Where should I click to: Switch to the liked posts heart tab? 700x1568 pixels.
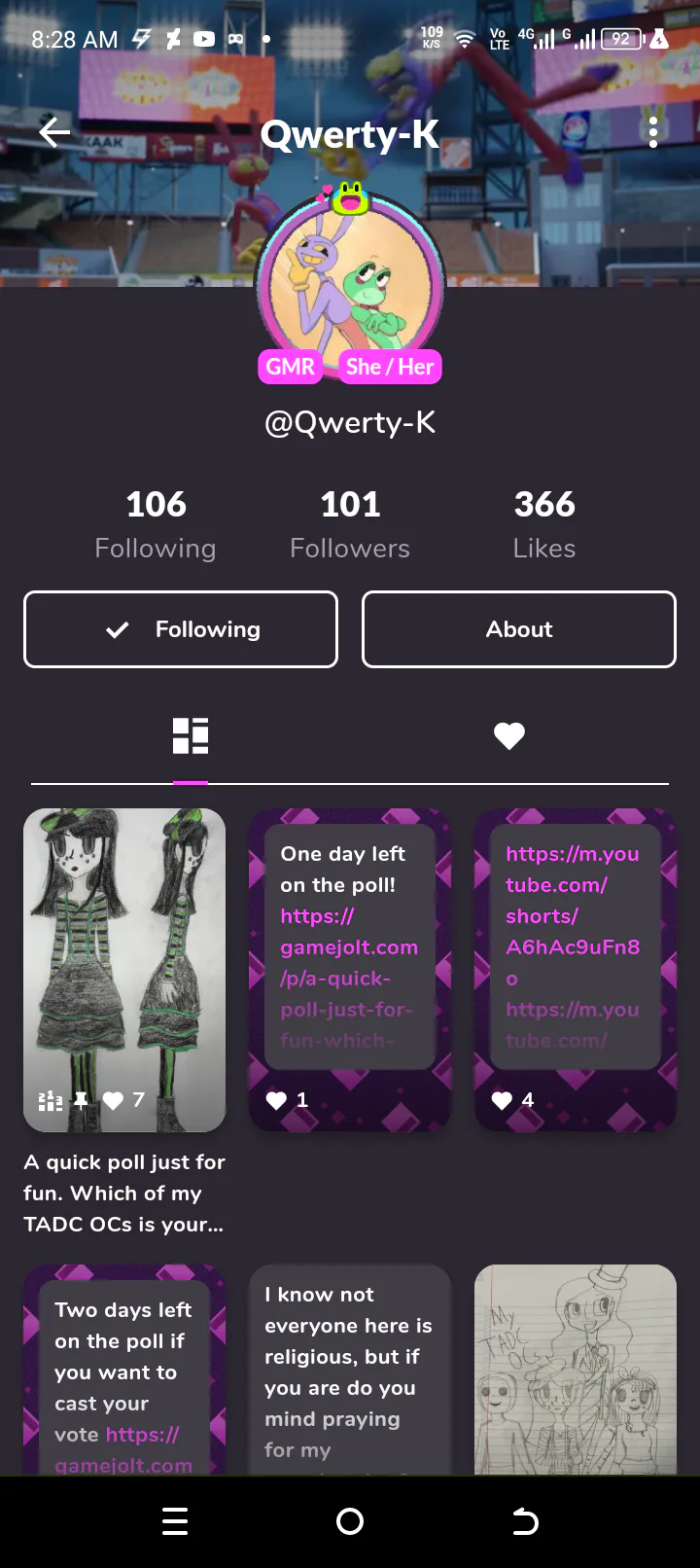click(x=509, y=736)
